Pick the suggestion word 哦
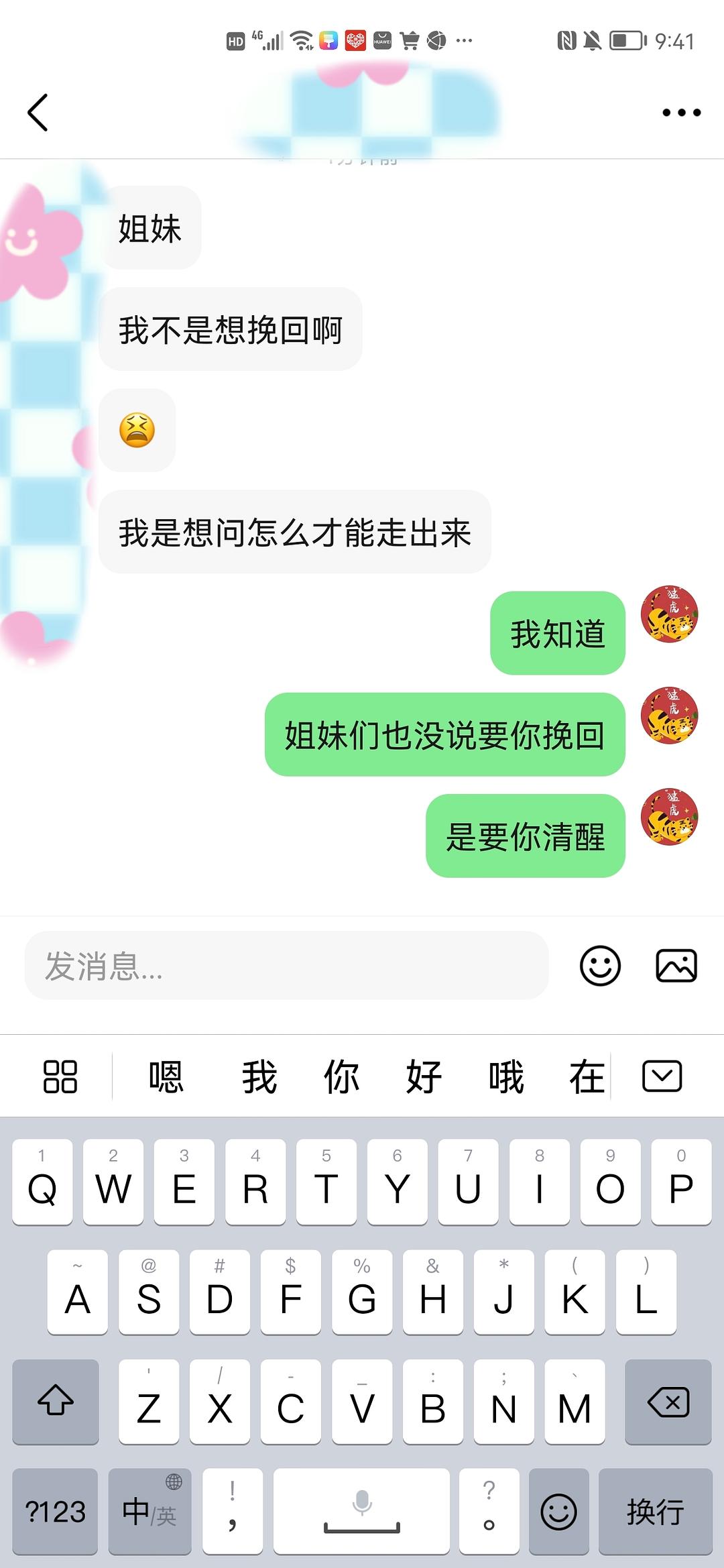The width and height of the screenshot is (724, 1568). pyautogui.click(x=505, y=1077)
